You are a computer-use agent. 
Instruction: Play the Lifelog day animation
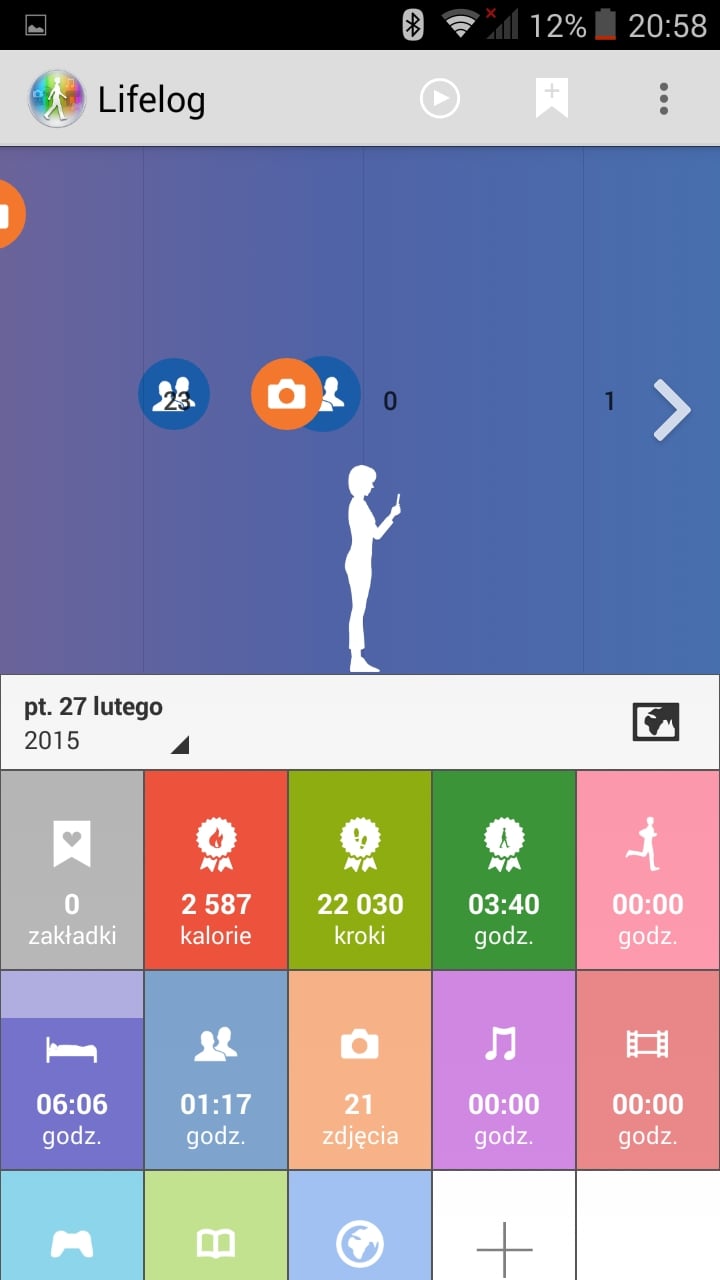(439, 99)
